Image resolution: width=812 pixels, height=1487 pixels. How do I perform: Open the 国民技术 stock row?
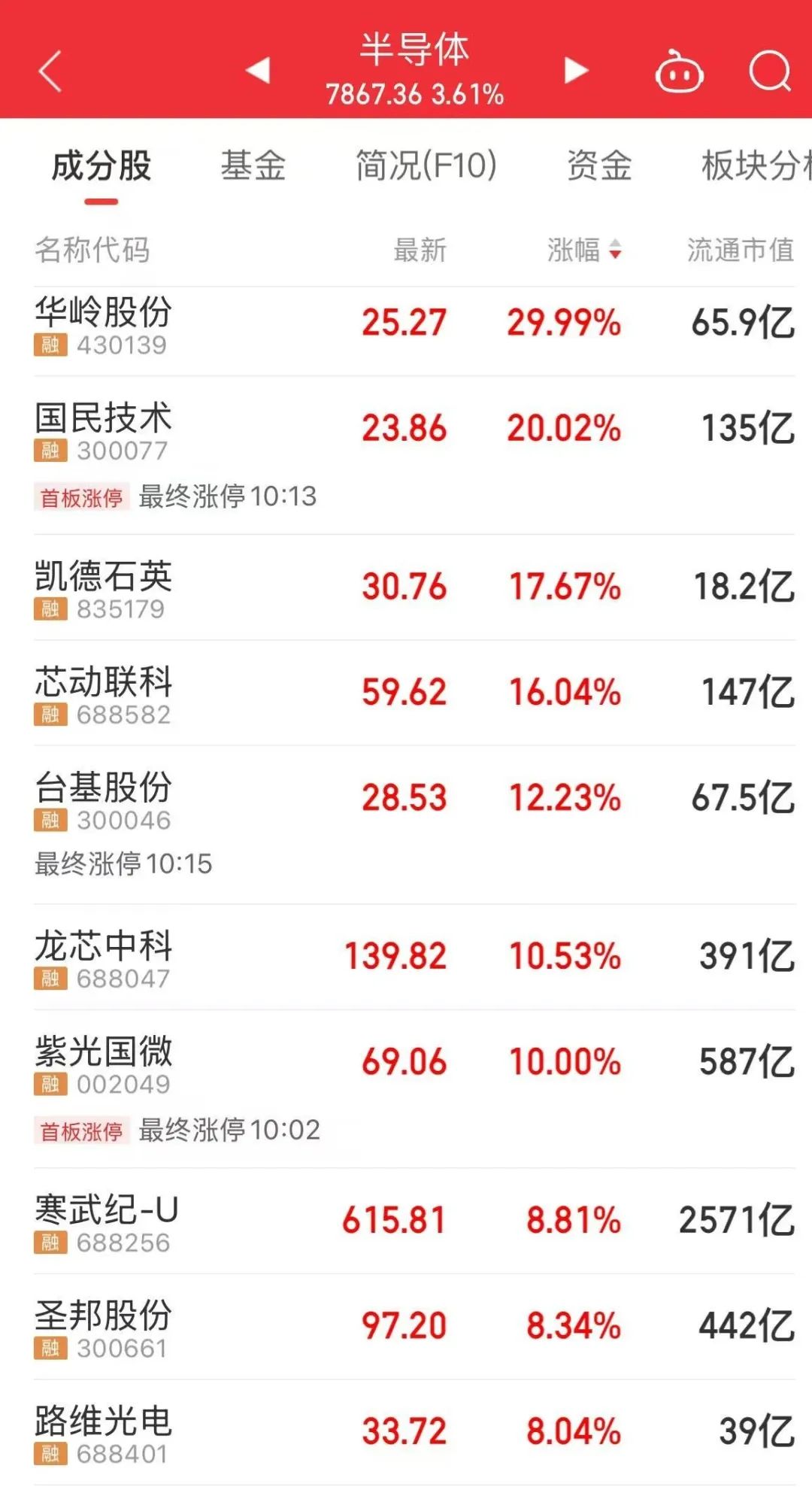pos(414,455)
